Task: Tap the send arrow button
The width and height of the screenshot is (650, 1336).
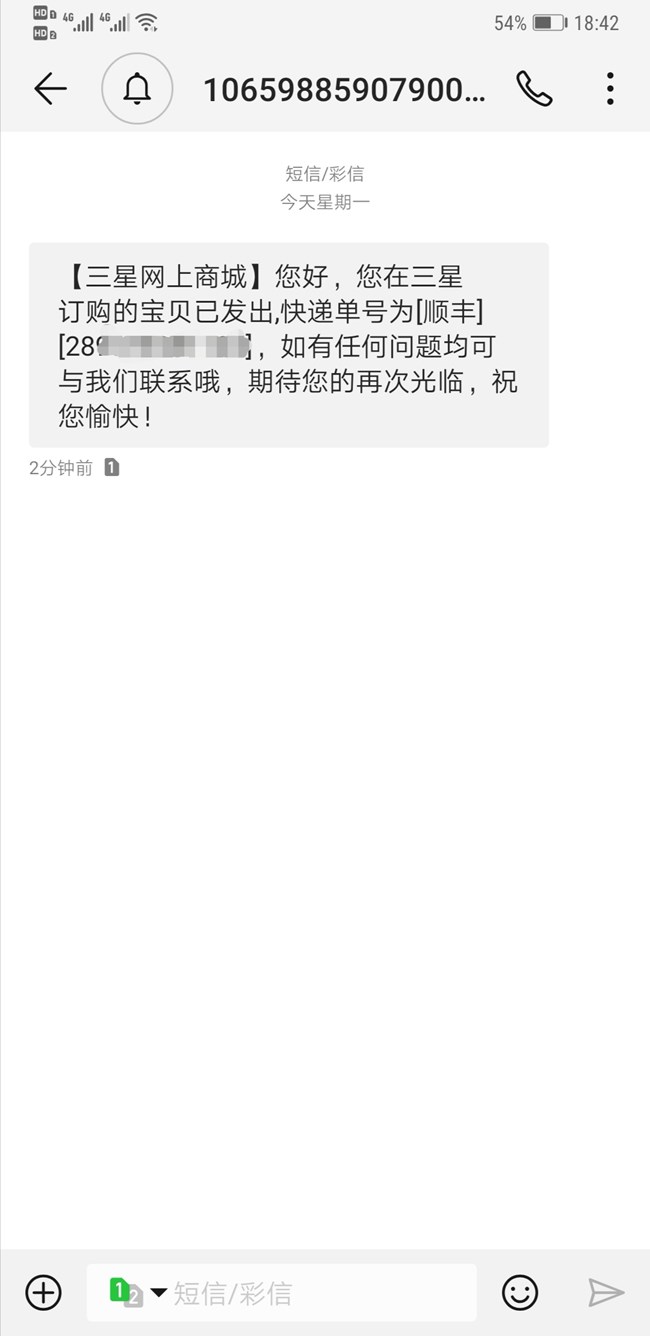Action: [x=606, y=1292]
